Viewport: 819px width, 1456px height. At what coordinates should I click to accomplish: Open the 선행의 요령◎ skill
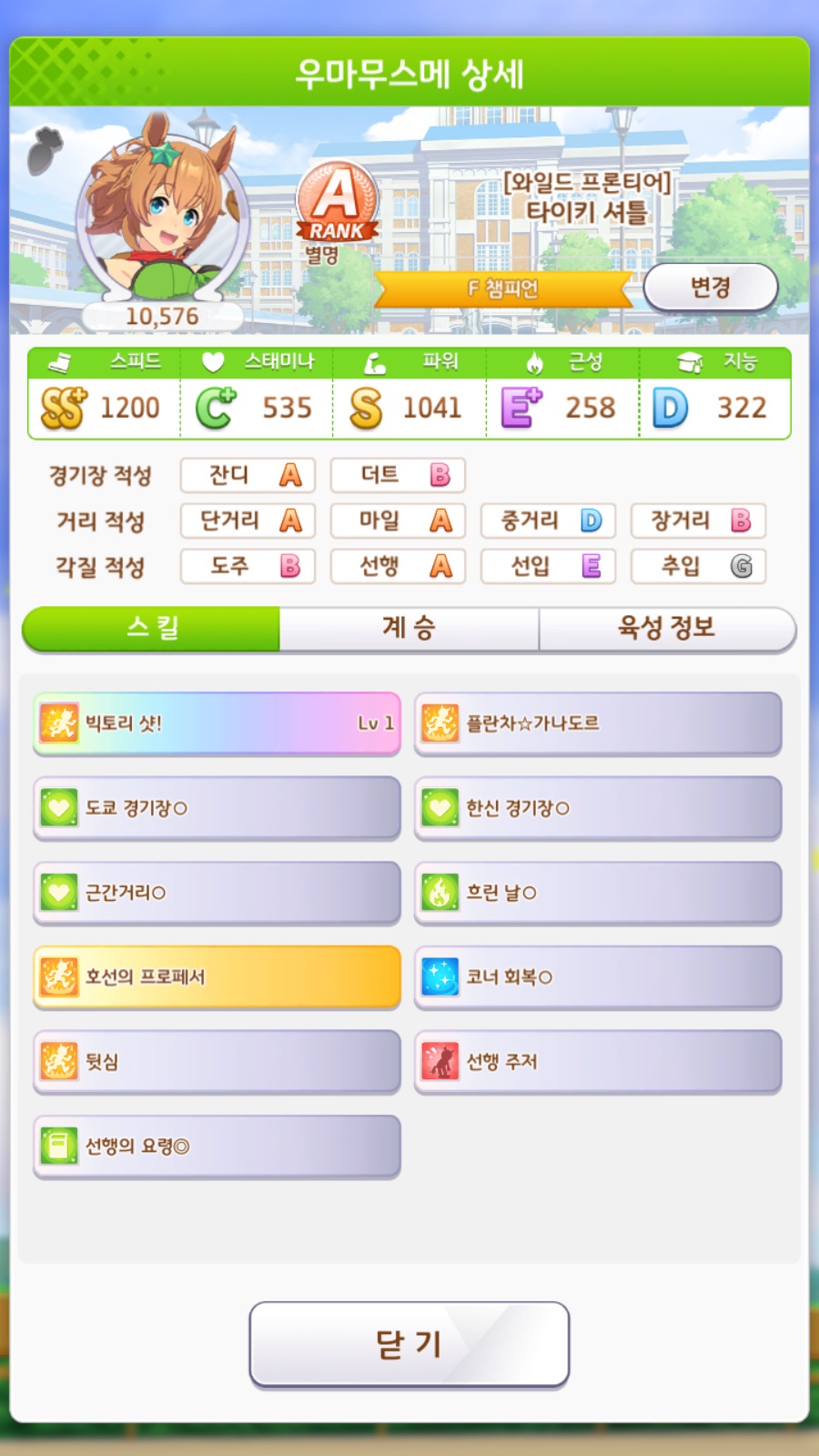(217, 1147)
